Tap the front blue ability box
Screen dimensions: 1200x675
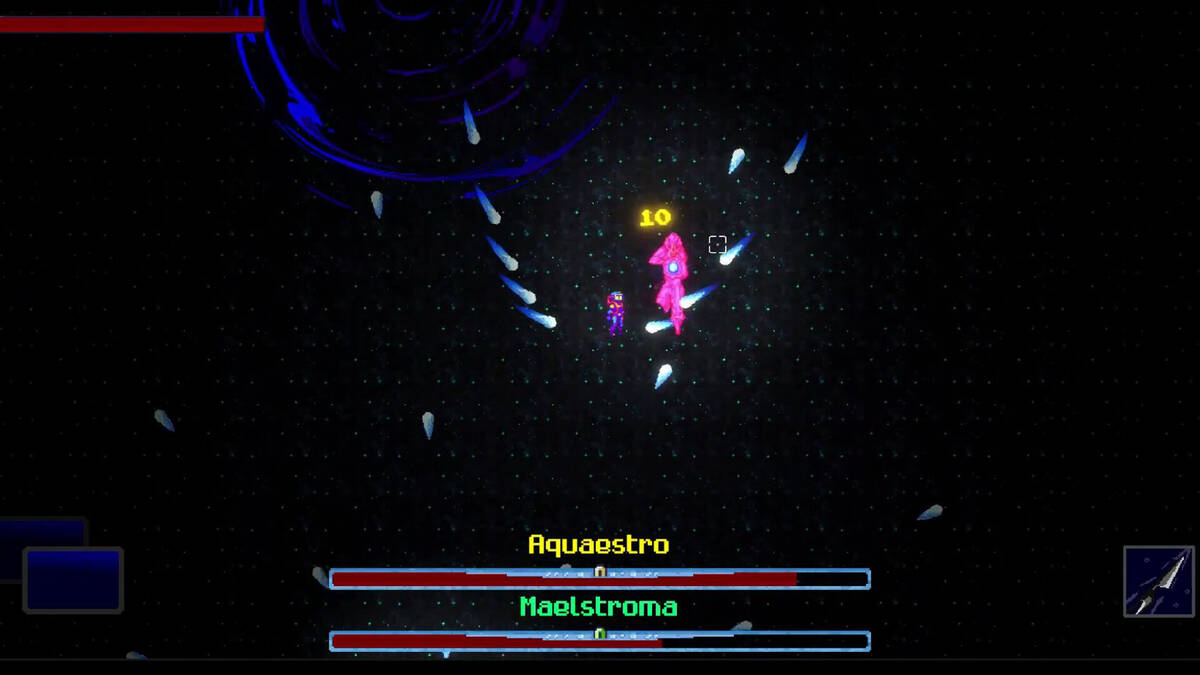click(x=73, y=580)
